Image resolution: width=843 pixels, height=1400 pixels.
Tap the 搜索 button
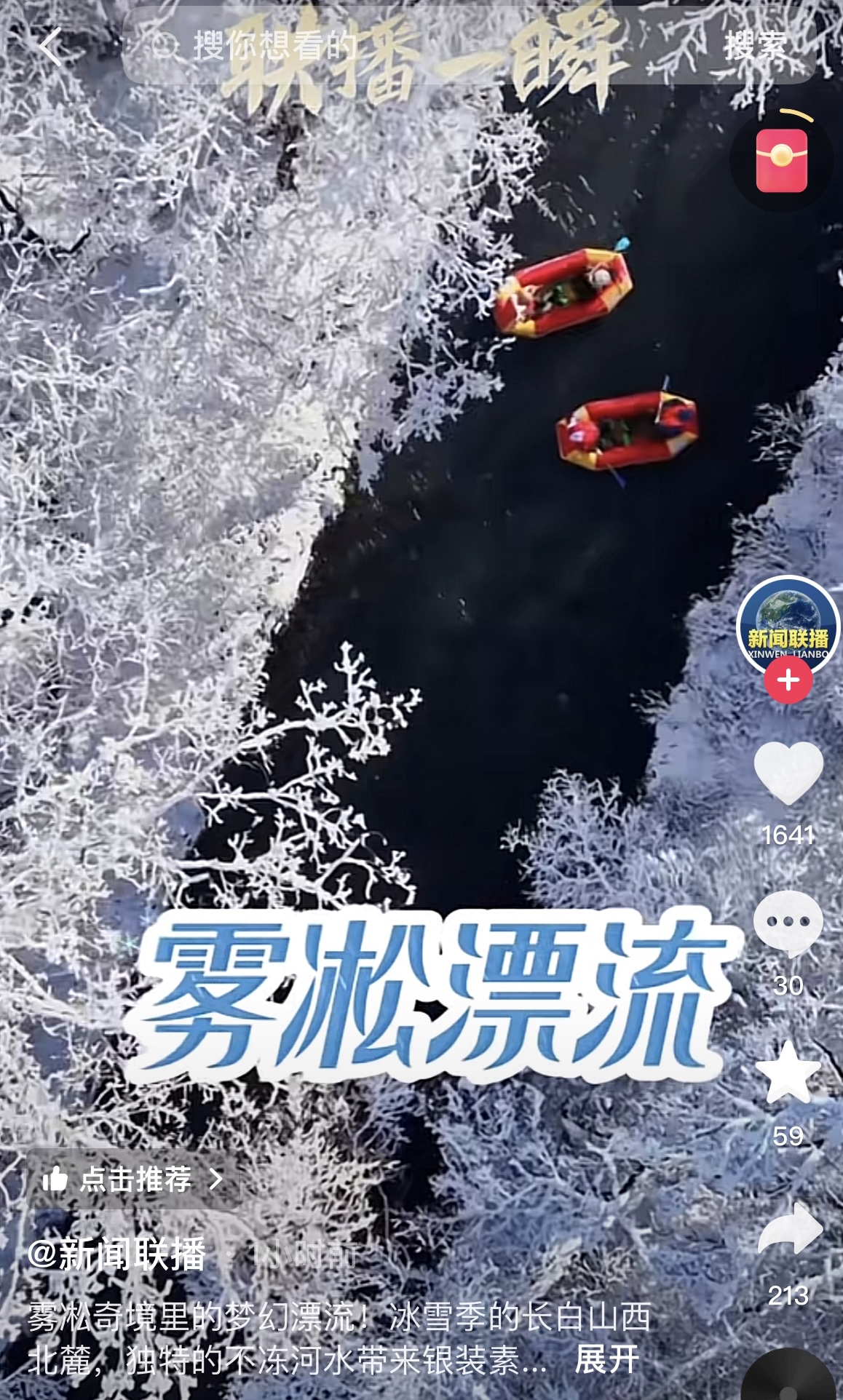[x=755, y=47]
